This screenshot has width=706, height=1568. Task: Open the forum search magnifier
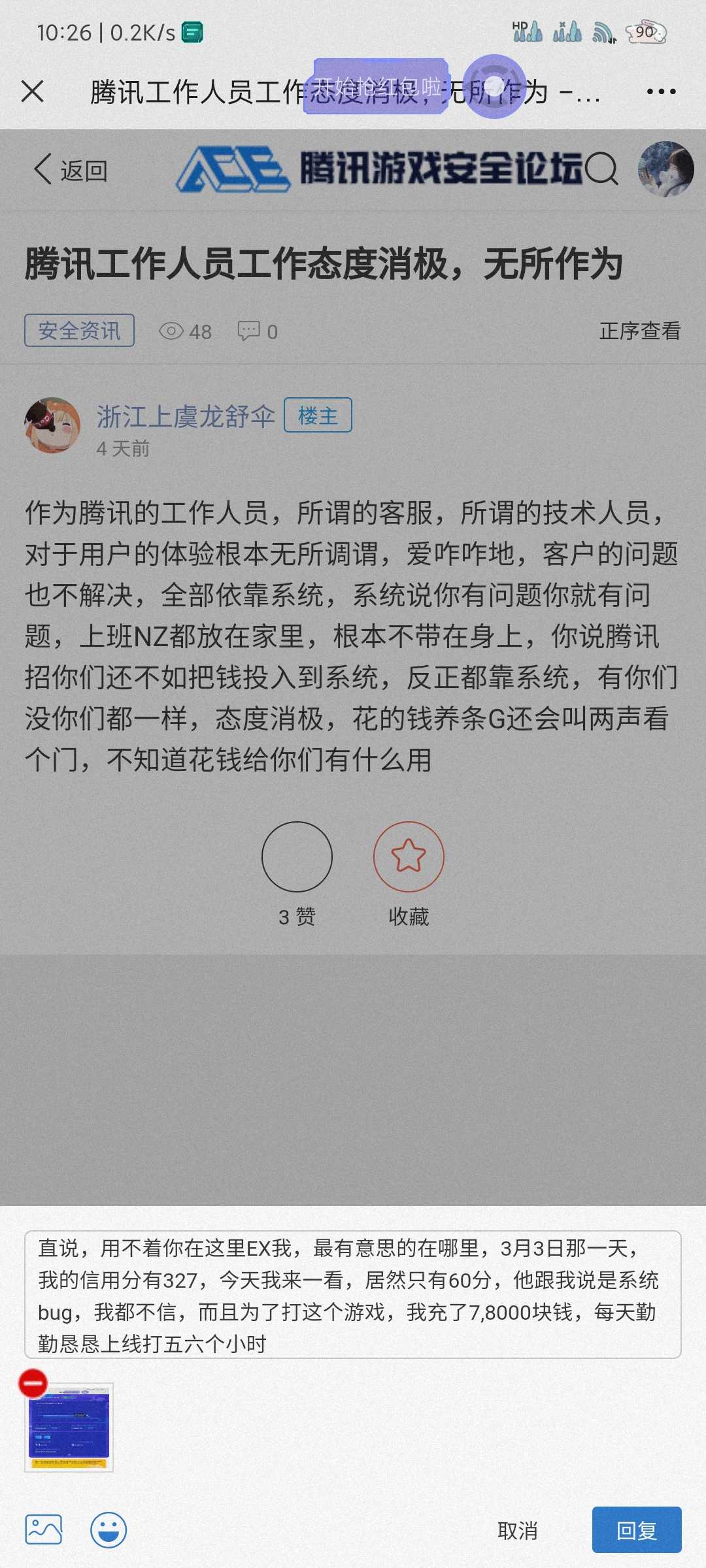pos(601,170)
